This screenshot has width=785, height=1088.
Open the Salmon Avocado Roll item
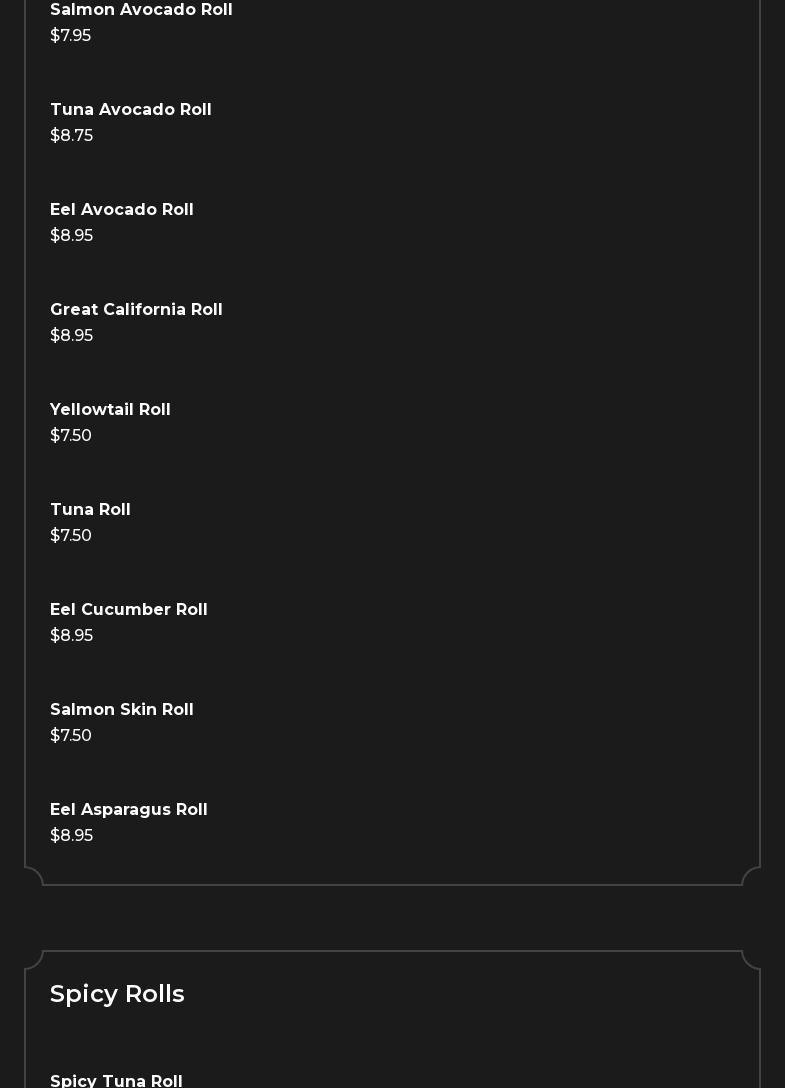click(x=141, y=10)
